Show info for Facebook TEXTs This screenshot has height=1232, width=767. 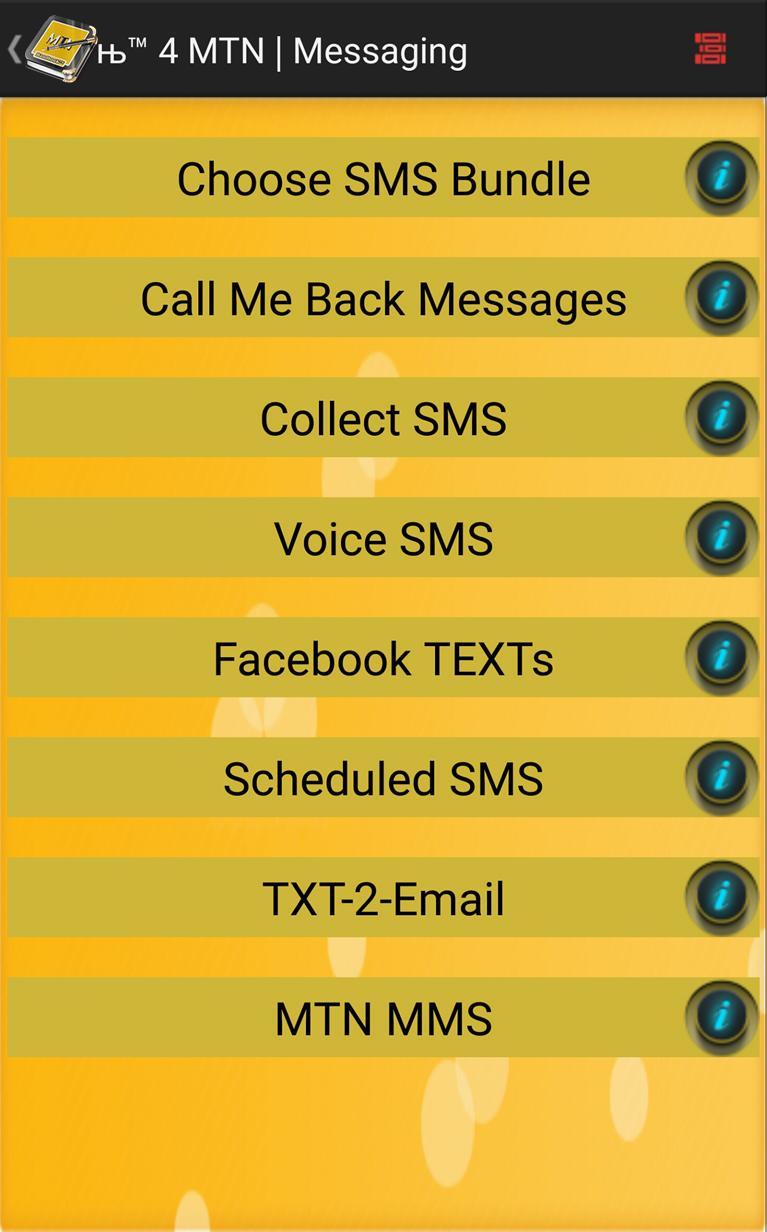(721, 657)
